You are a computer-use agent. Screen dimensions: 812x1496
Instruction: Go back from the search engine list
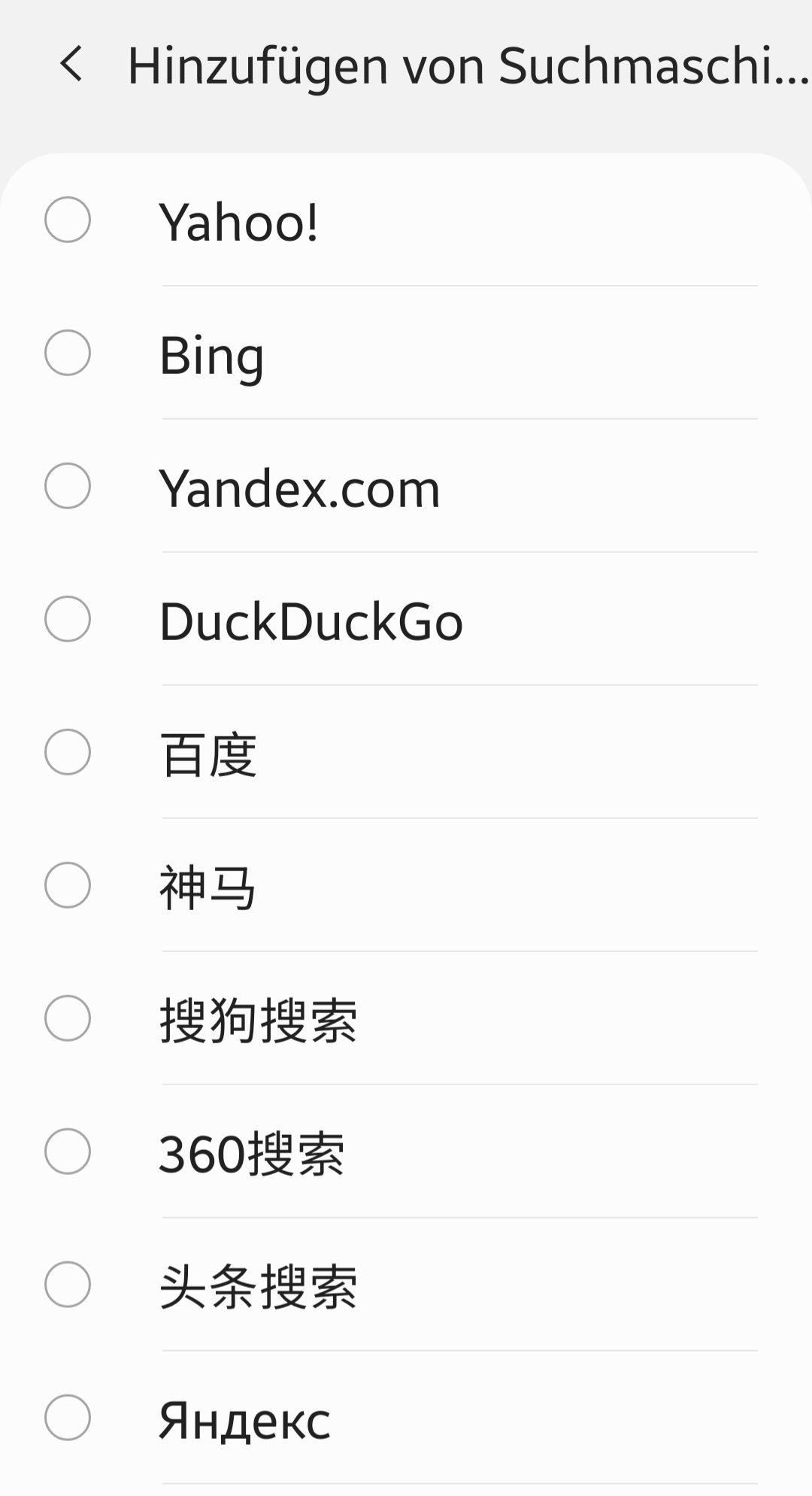(71, 64)
